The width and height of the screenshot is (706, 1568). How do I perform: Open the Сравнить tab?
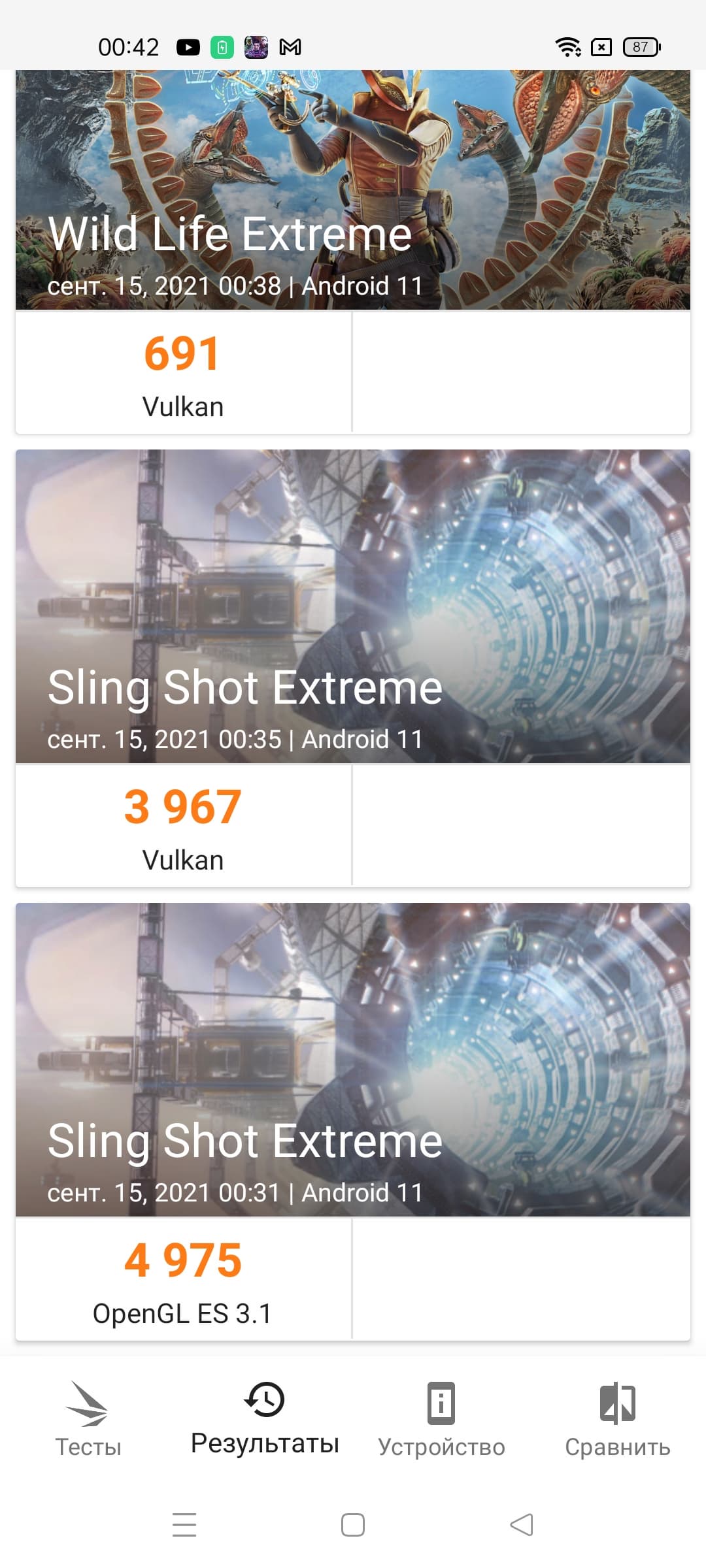click(617, 1419)
